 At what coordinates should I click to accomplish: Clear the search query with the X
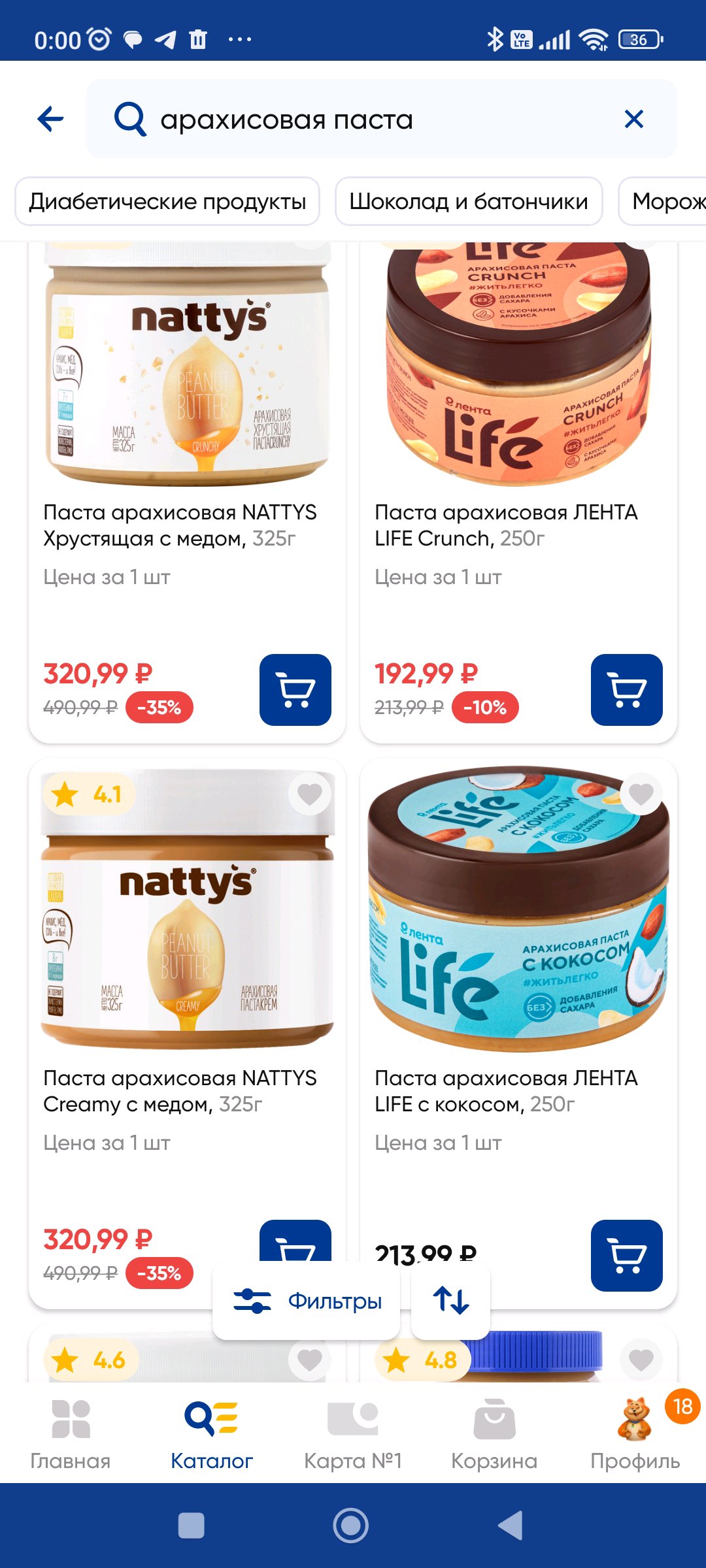(634, 119)
